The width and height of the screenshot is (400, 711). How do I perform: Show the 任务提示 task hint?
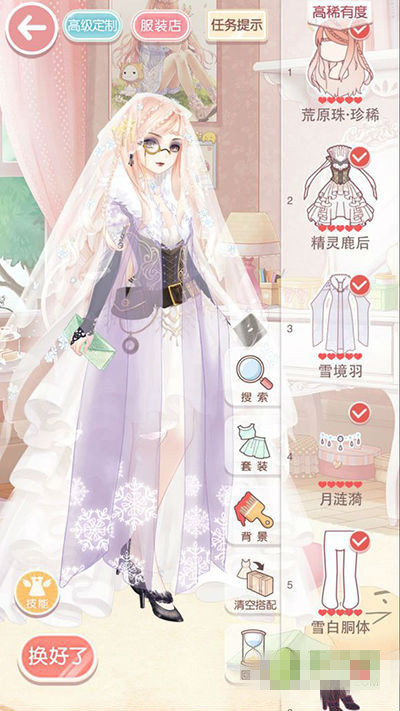236,25
